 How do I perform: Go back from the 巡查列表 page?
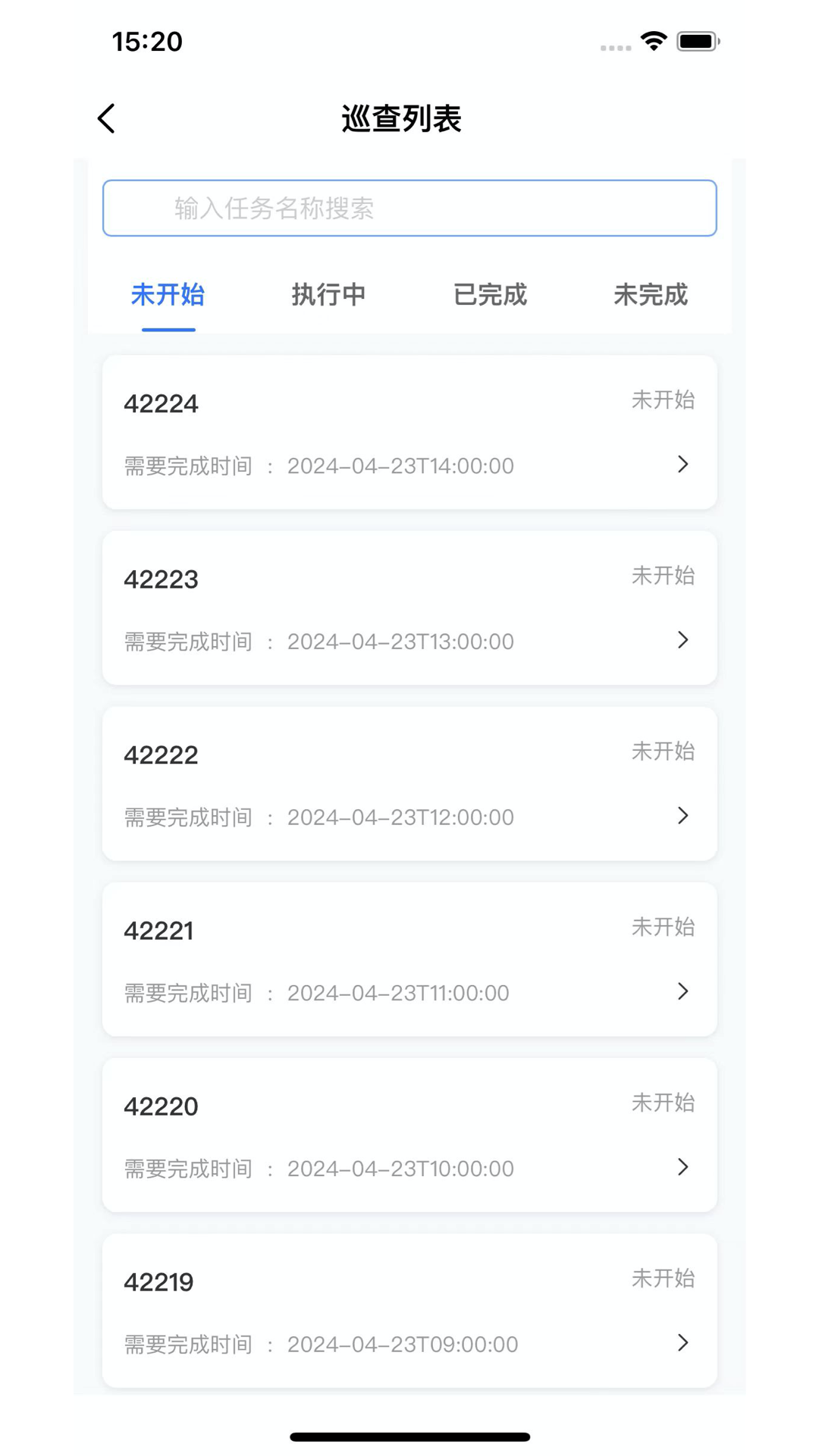(x=107, y=119)
